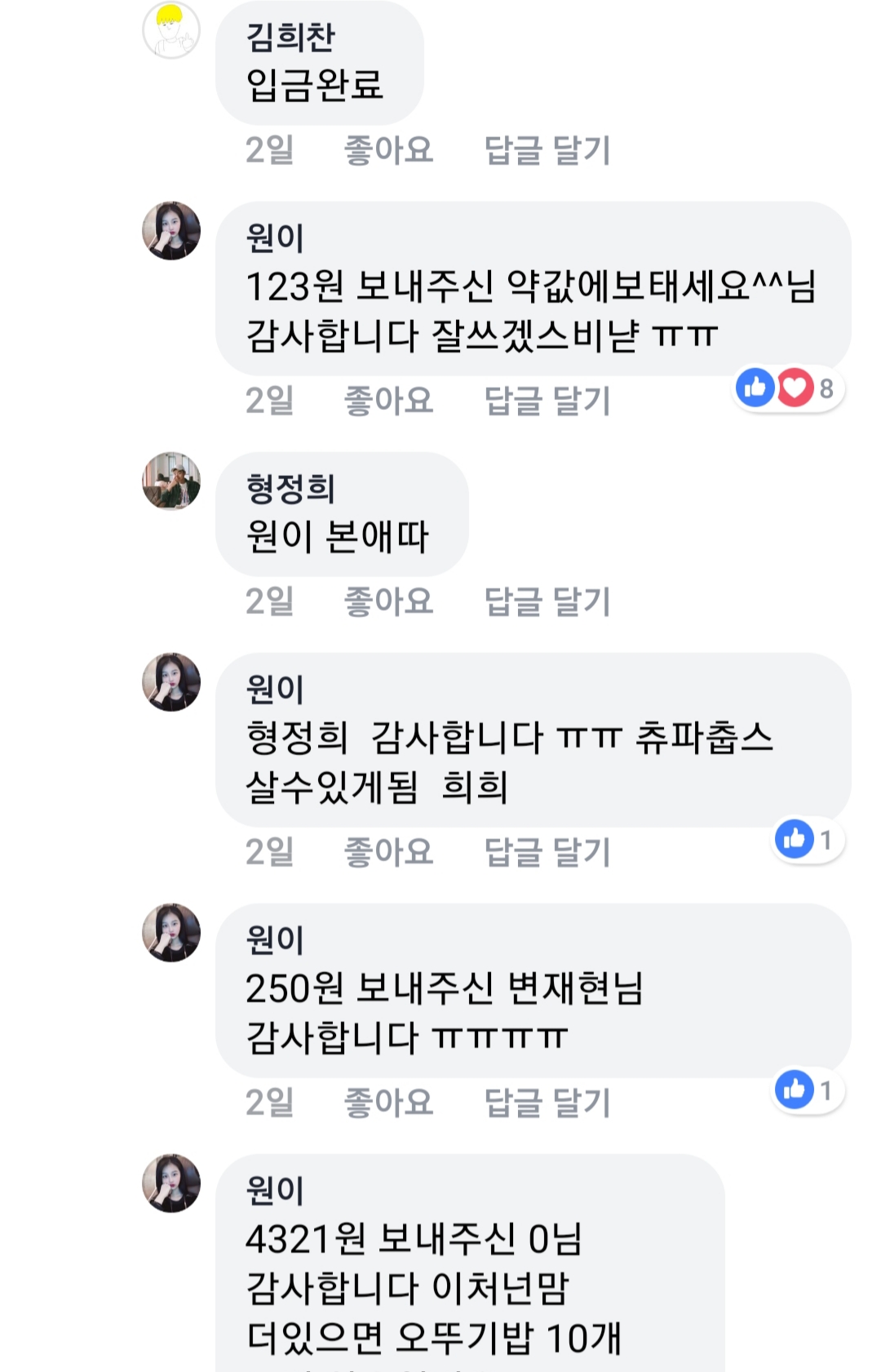View likes on the 250원 comment
The image size is (881, 1372).
(x=808, y=1090)
